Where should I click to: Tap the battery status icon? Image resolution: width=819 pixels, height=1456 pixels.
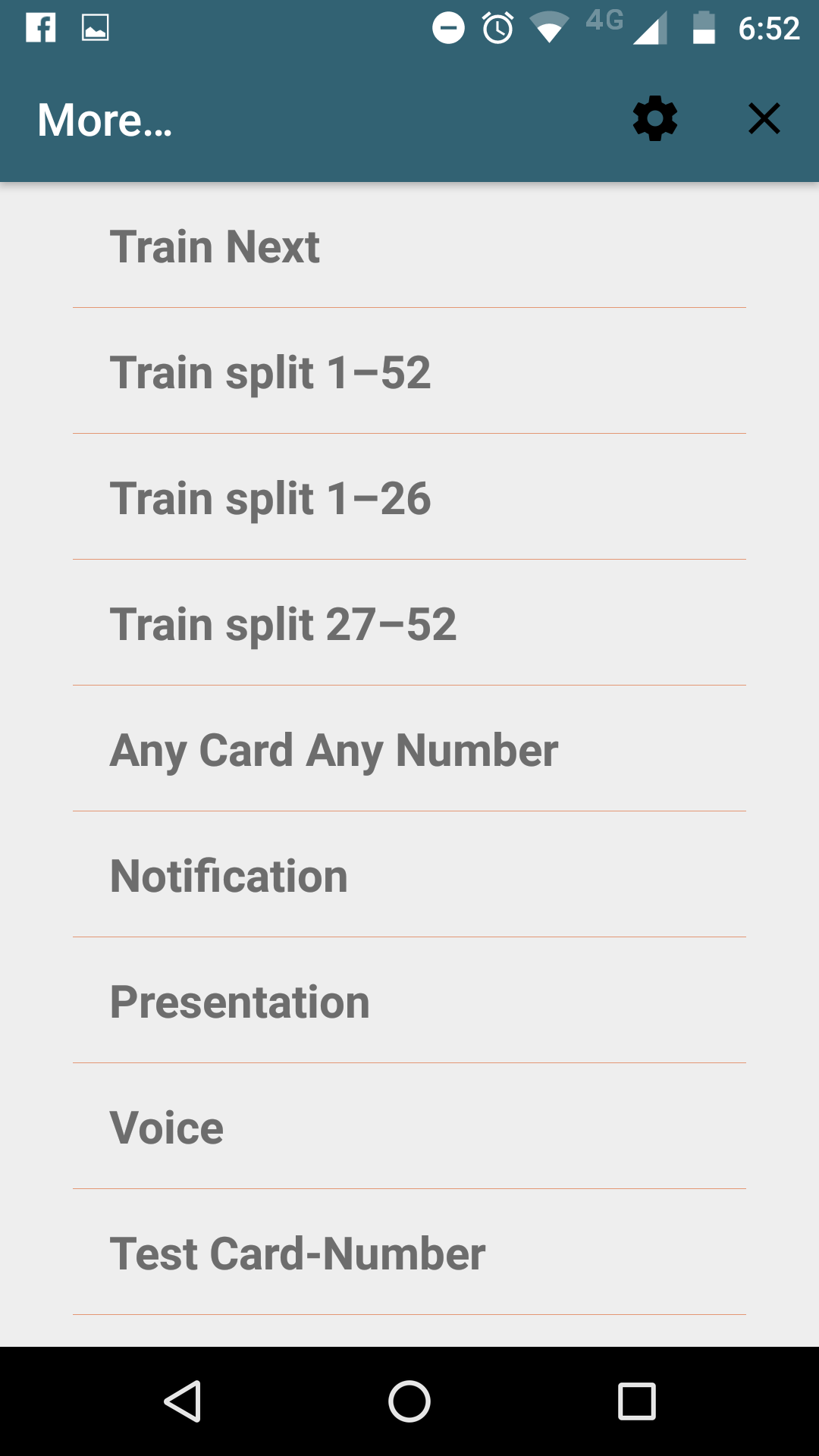click(x=704, y=28)
